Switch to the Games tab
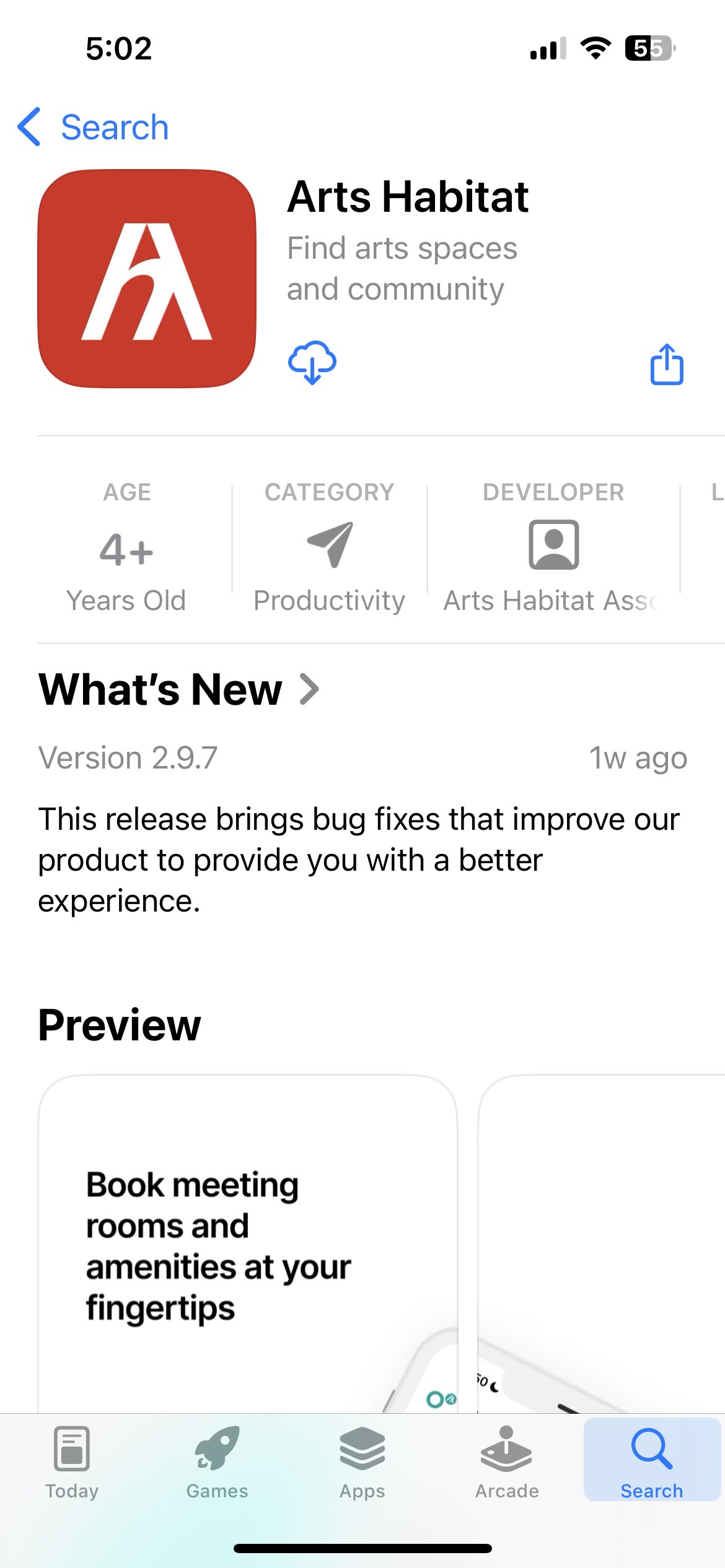The image size is (725, 1568). point(217,1461)
